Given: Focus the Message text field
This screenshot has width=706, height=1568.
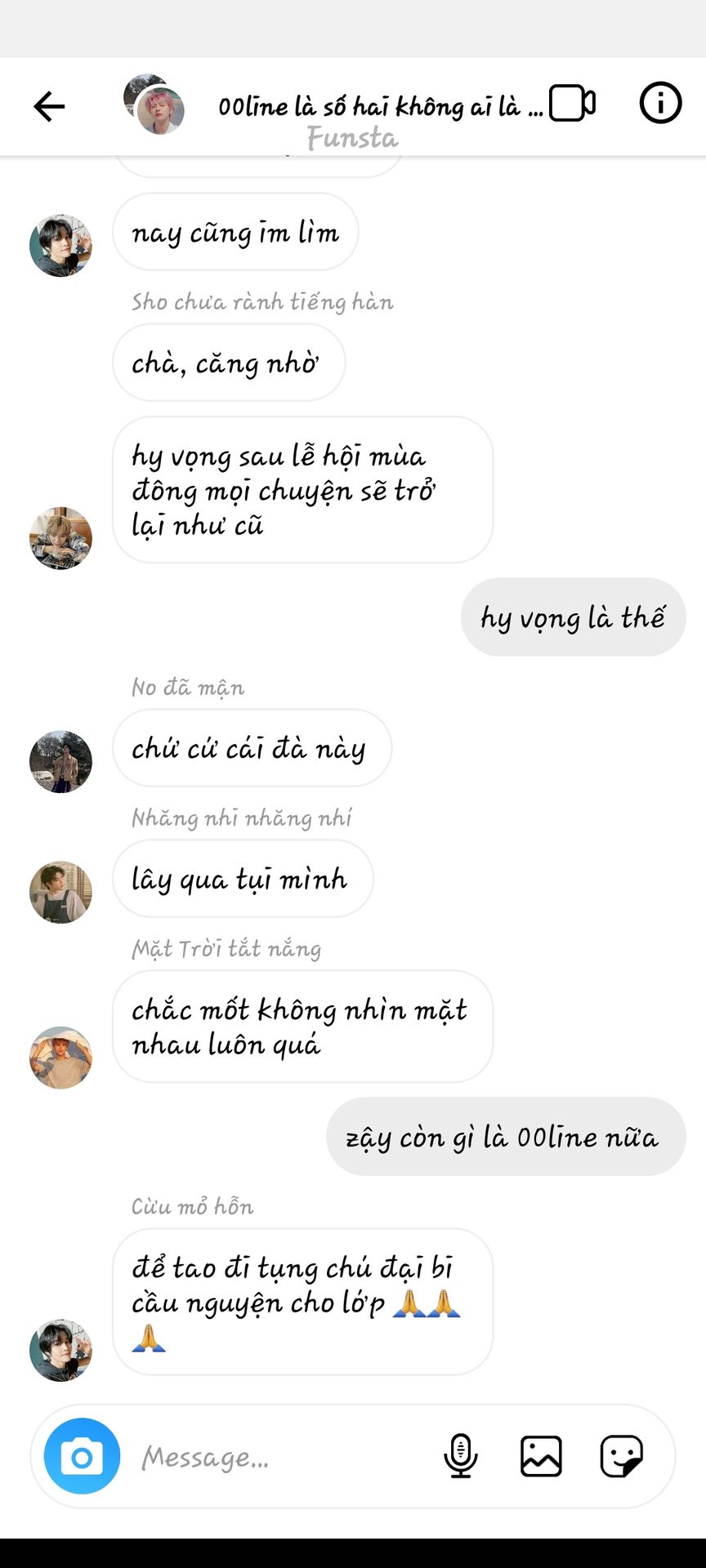Looking at the screenshot, I should pyautogui.click(x=278, y=1457).
